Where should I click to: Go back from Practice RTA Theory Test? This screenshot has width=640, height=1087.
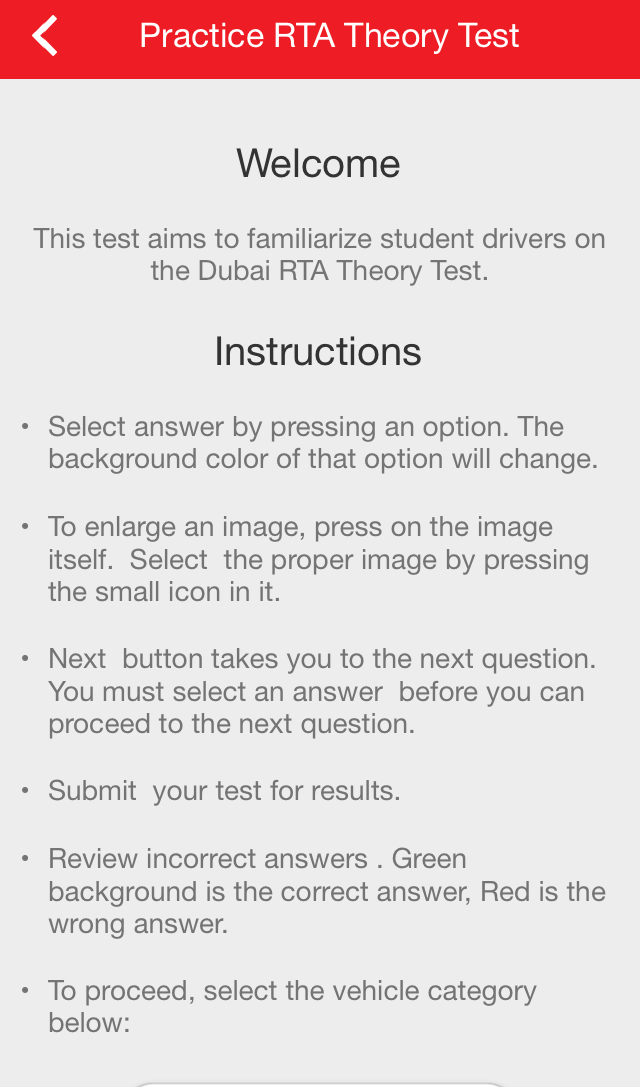point(45,37)
